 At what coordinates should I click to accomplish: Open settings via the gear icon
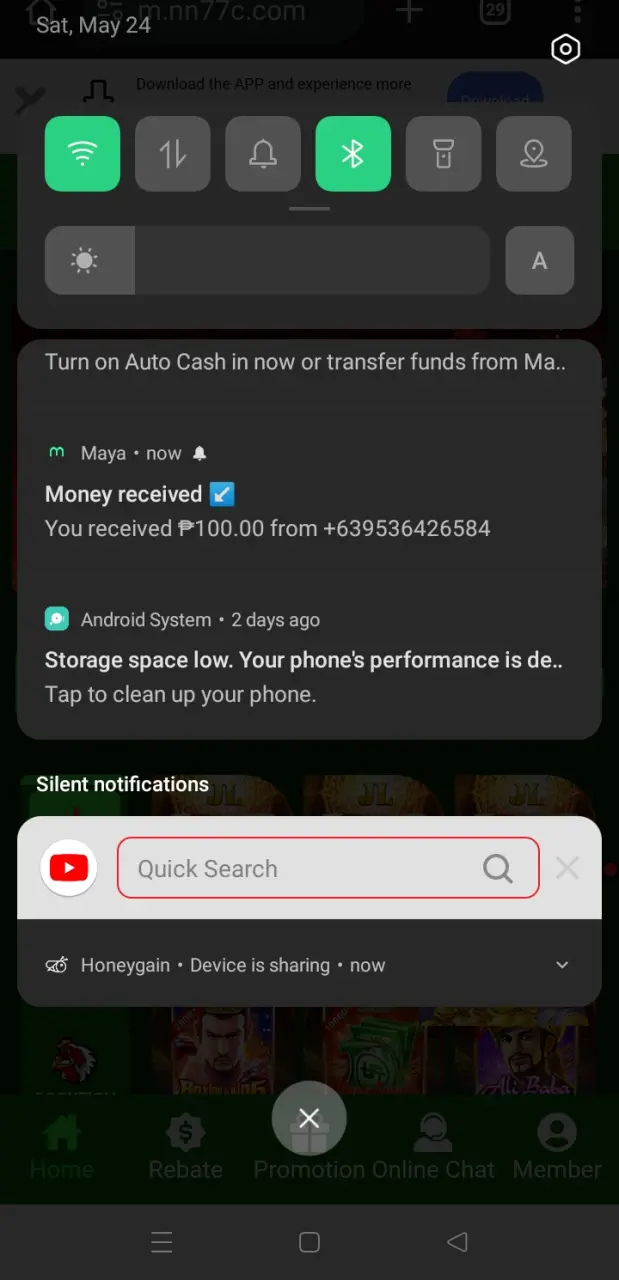click(565, 49)
